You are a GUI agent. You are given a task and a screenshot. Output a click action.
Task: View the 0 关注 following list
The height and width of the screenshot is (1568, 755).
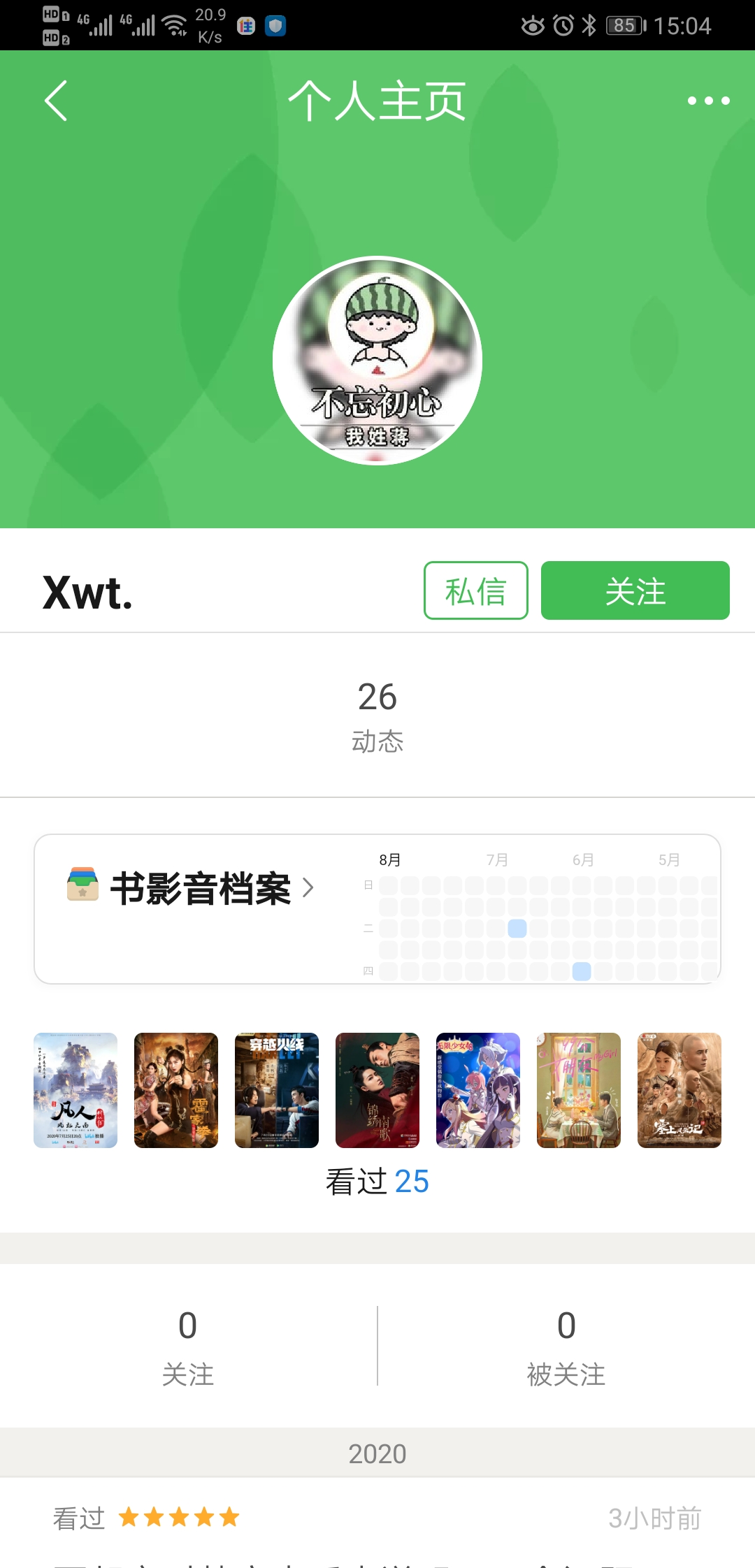pos(187,1346)
